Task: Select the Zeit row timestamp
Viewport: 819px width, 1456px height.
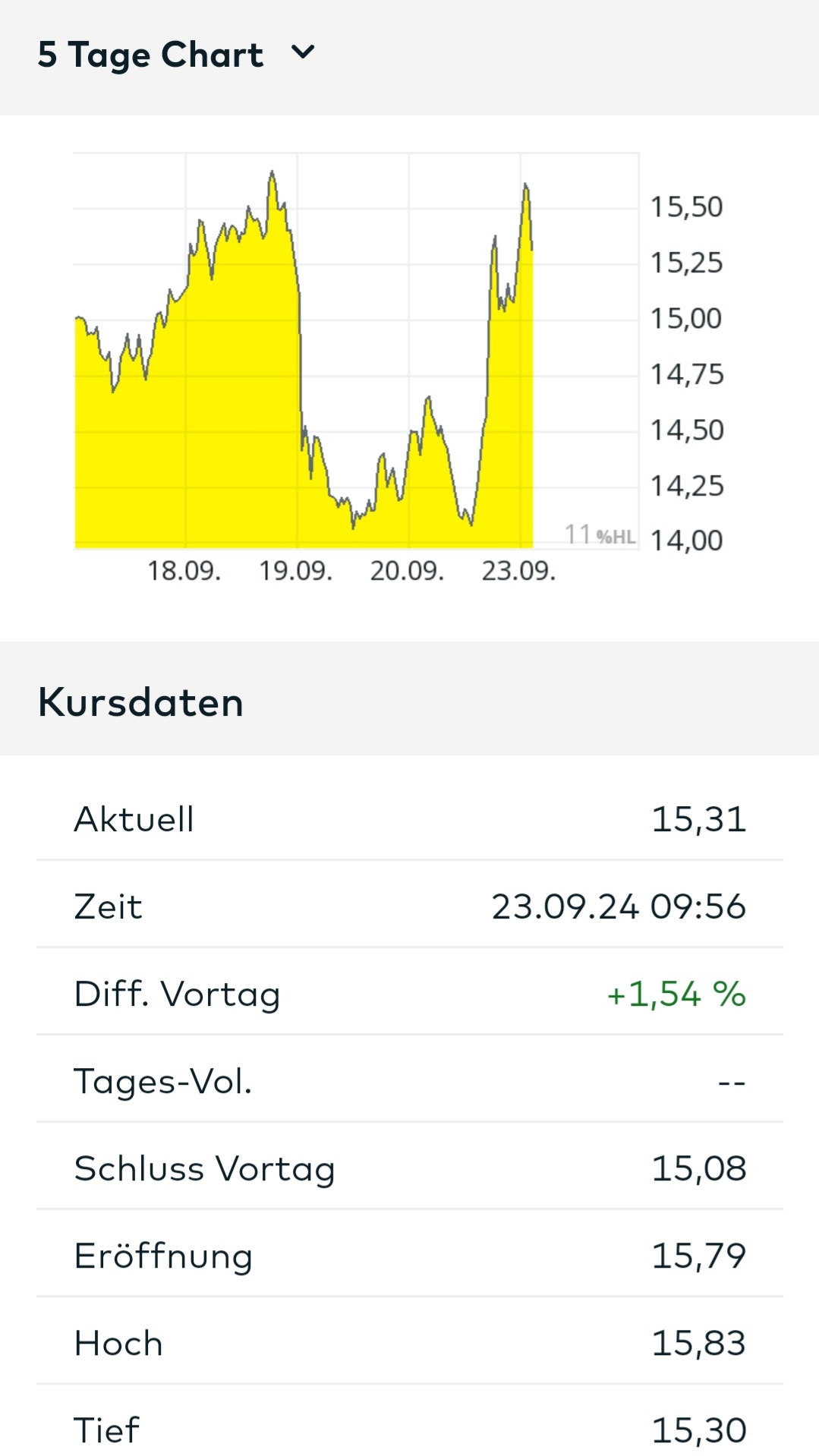Action: tap(619, 906)
